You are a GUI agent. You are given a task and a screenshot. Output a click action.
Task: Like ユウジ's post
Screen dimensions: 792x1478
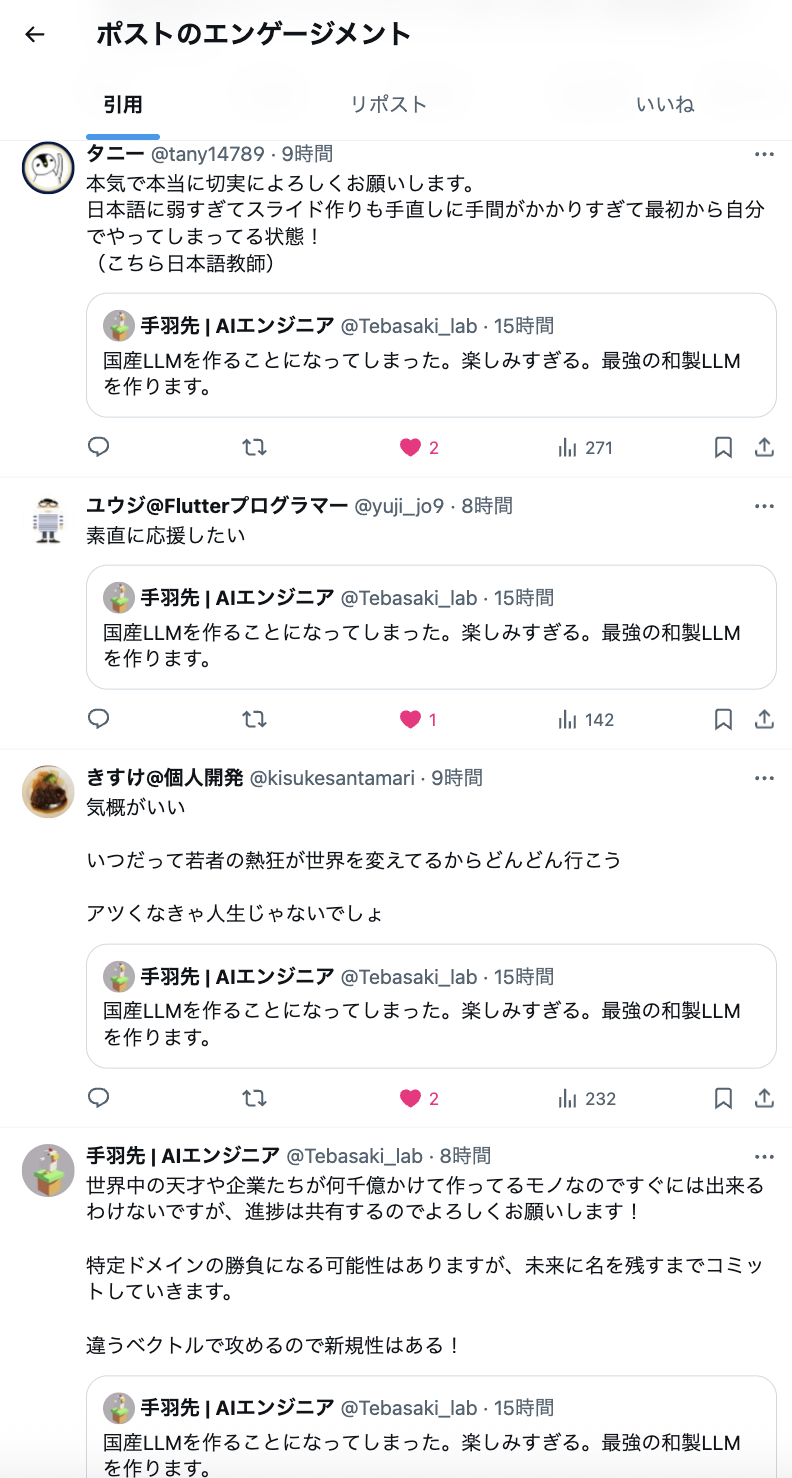(410, 719)
